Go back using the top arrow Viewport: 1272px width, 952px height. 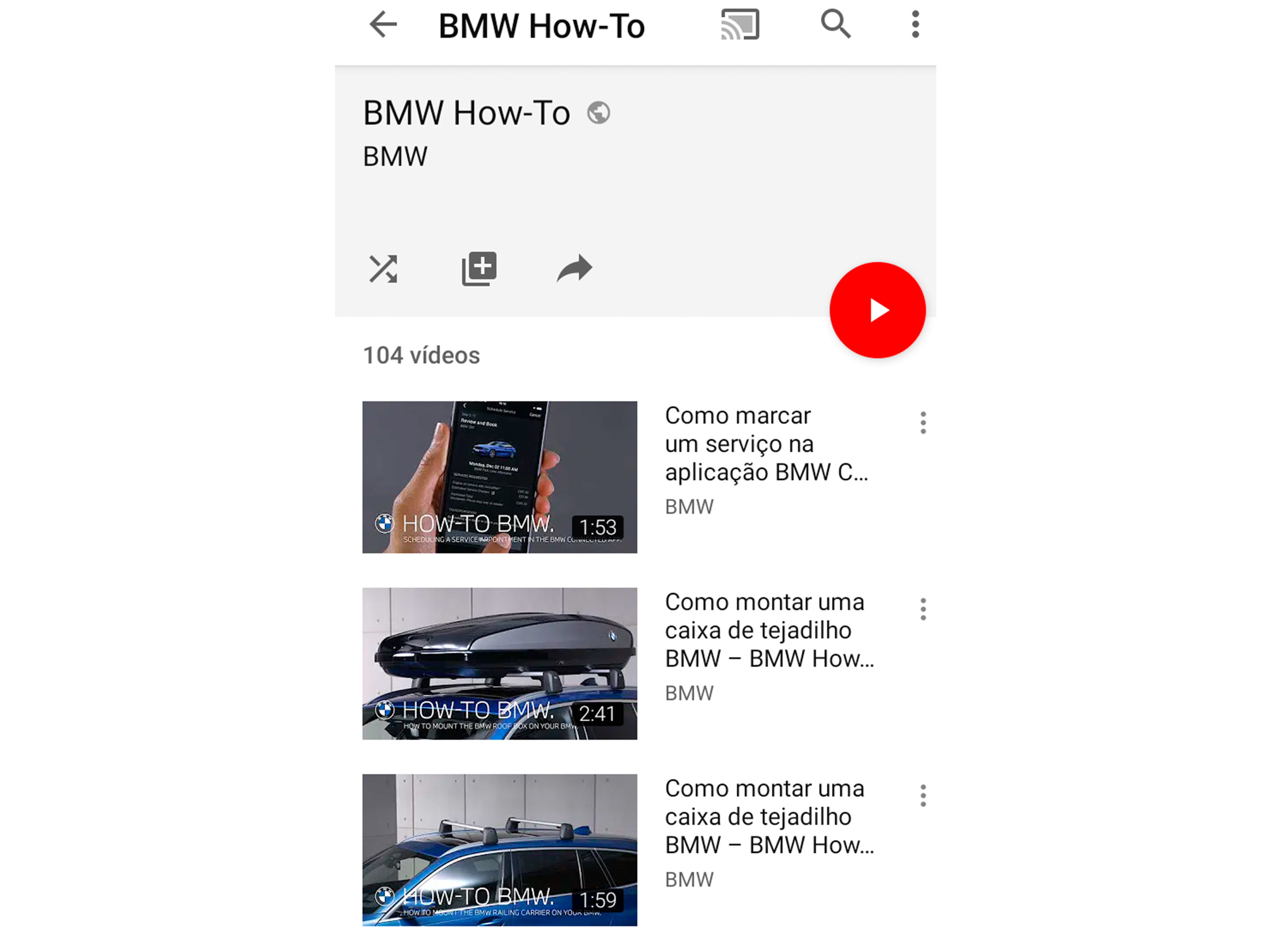pos(383,25)
